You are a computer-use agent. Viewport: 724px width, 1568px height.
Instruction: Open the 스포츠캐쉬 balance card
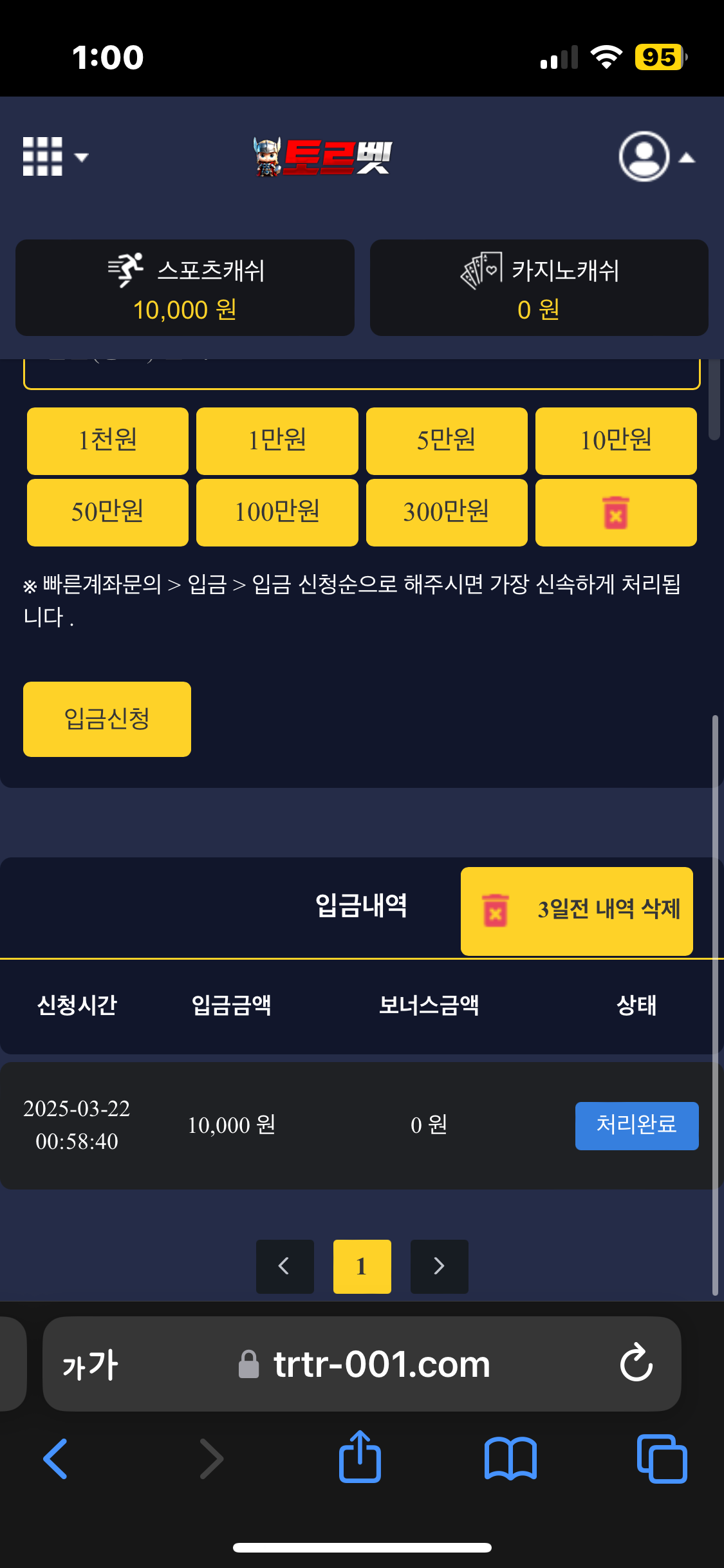tap(185, 288)
